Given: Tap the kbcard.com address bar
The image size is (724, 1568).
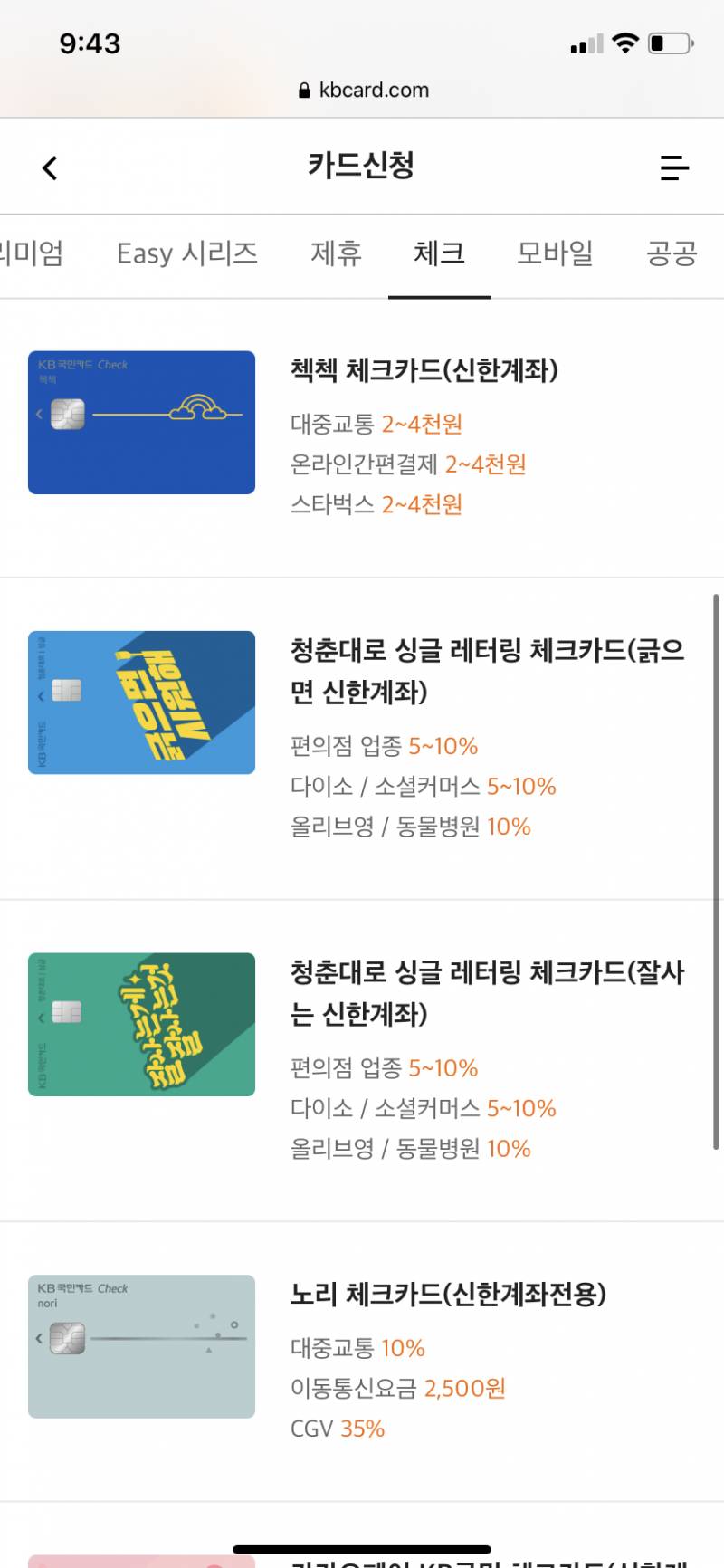Looking at the screenshot, I should point(363,91).
